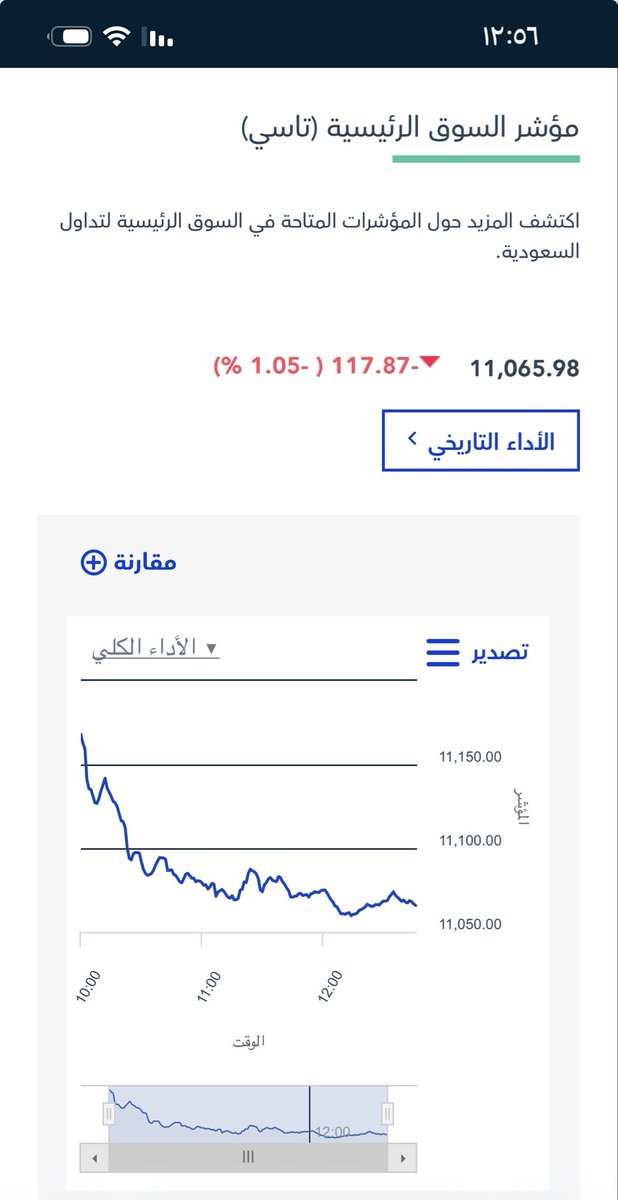The width and height of the screenshot is (618, 1200).
Task: Tap the left range handle of the navigator
Action: point(109,1113)
